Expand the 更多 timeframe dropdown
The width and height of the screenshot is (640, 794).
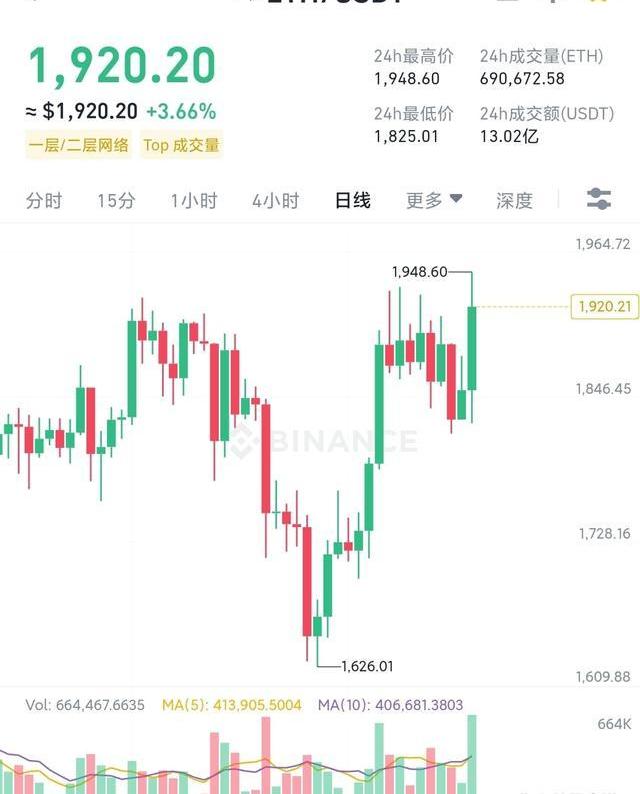point(434,200)
